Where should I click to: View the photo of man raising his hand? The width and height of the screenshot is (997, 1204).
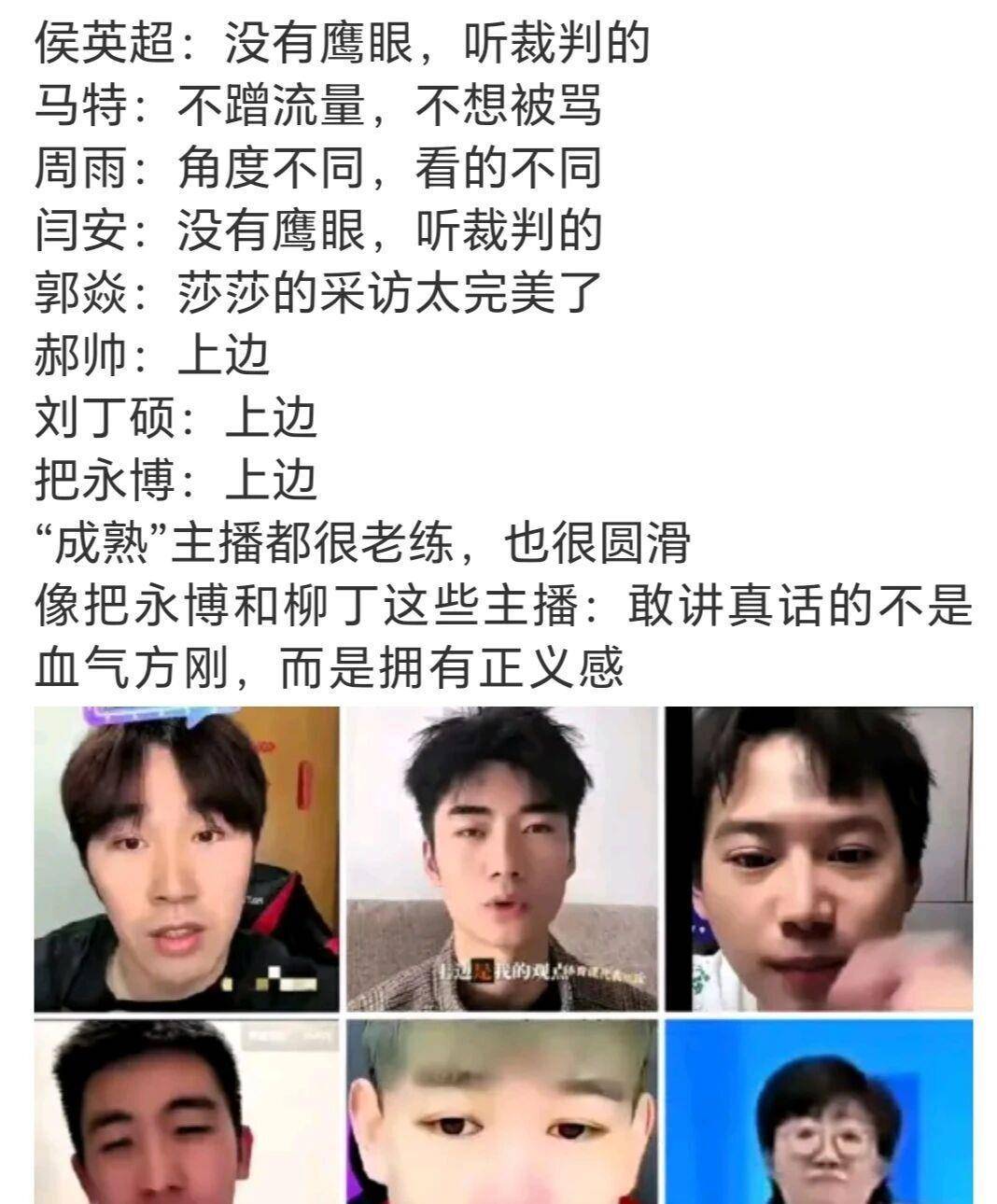pyautogui.click(x=819, y=859)
